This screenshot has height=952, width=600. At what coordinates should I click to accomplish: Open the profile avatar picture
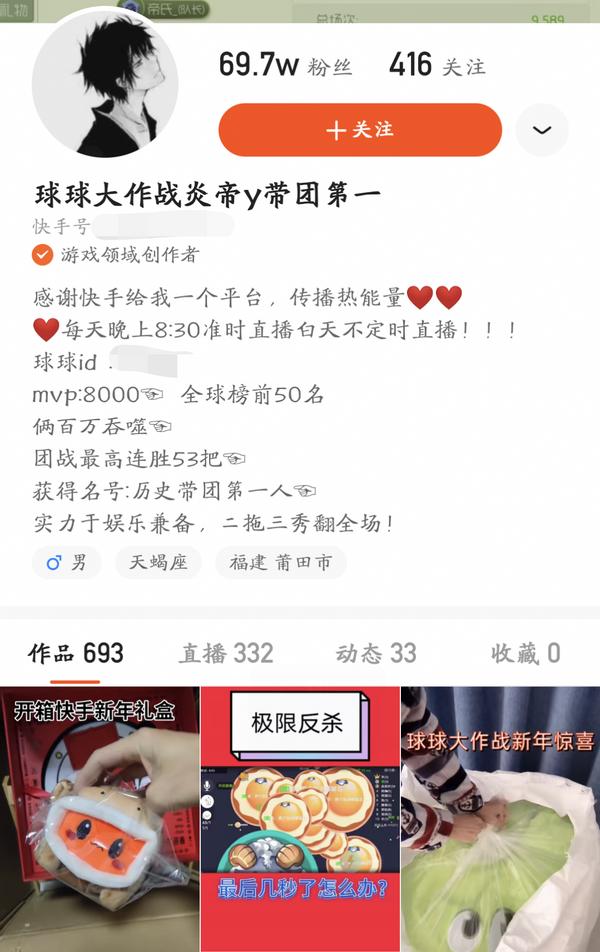pos(105,84)
